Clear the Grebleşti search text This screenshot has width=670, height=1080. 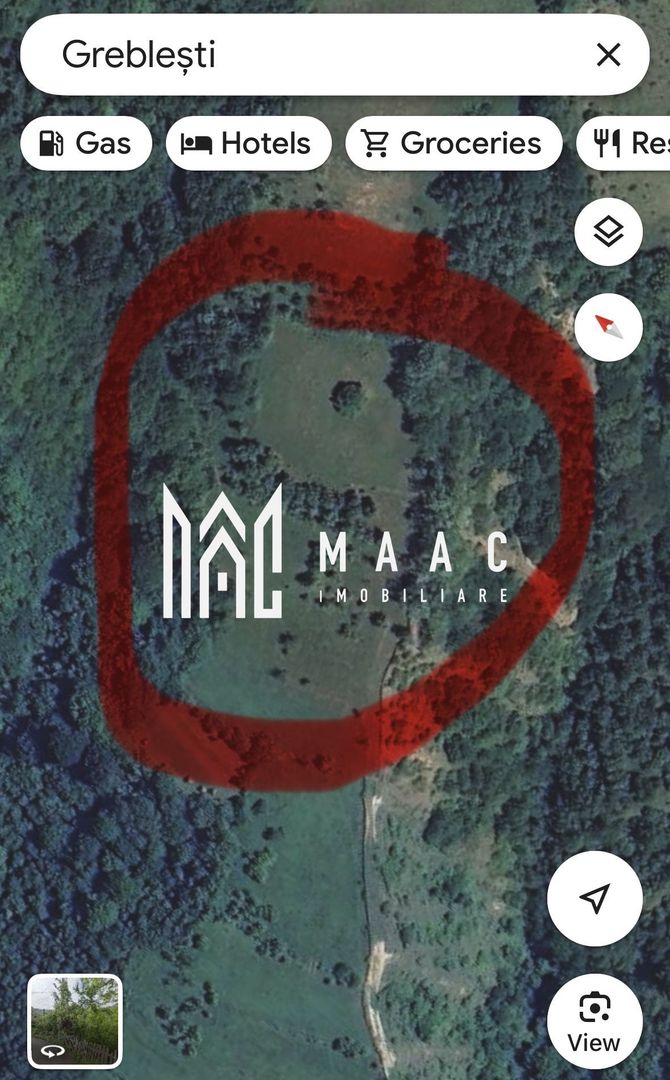coord(608,55)
